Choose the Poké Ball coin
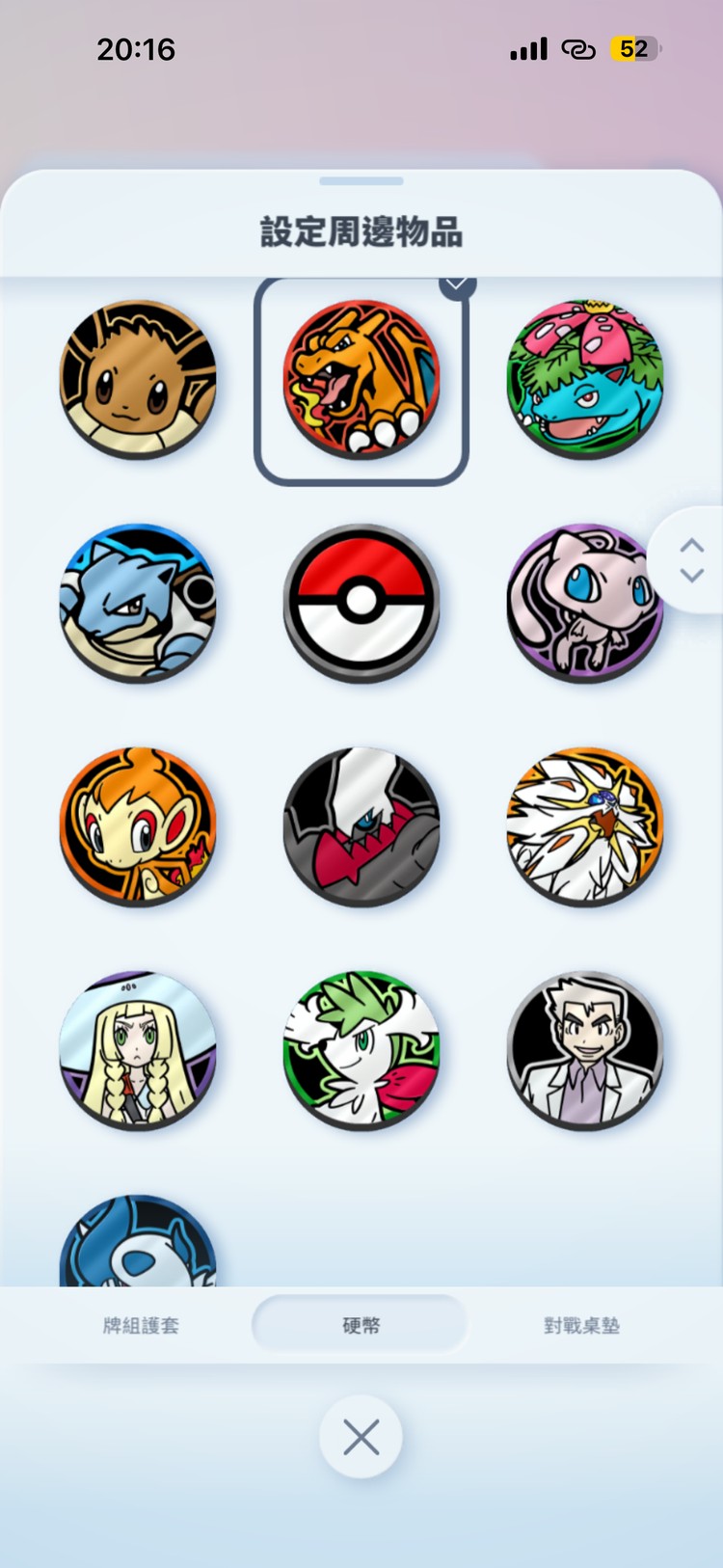The height and width of the screenshot is (1568, 723). pyautogui.click(x=361, y=602)
